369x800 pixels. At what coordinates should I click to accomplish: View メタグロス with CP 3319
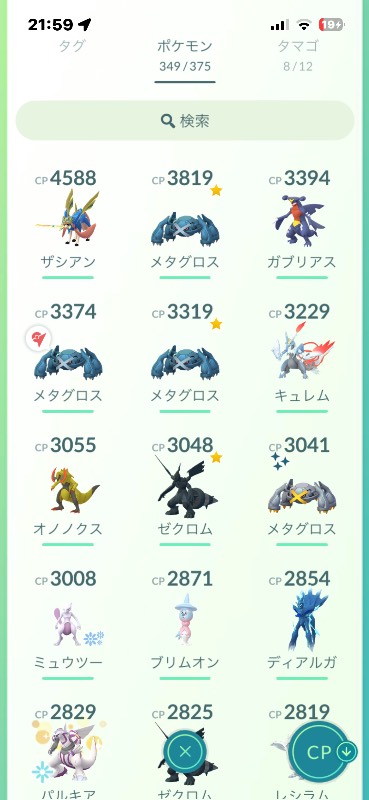coord(185,357)
